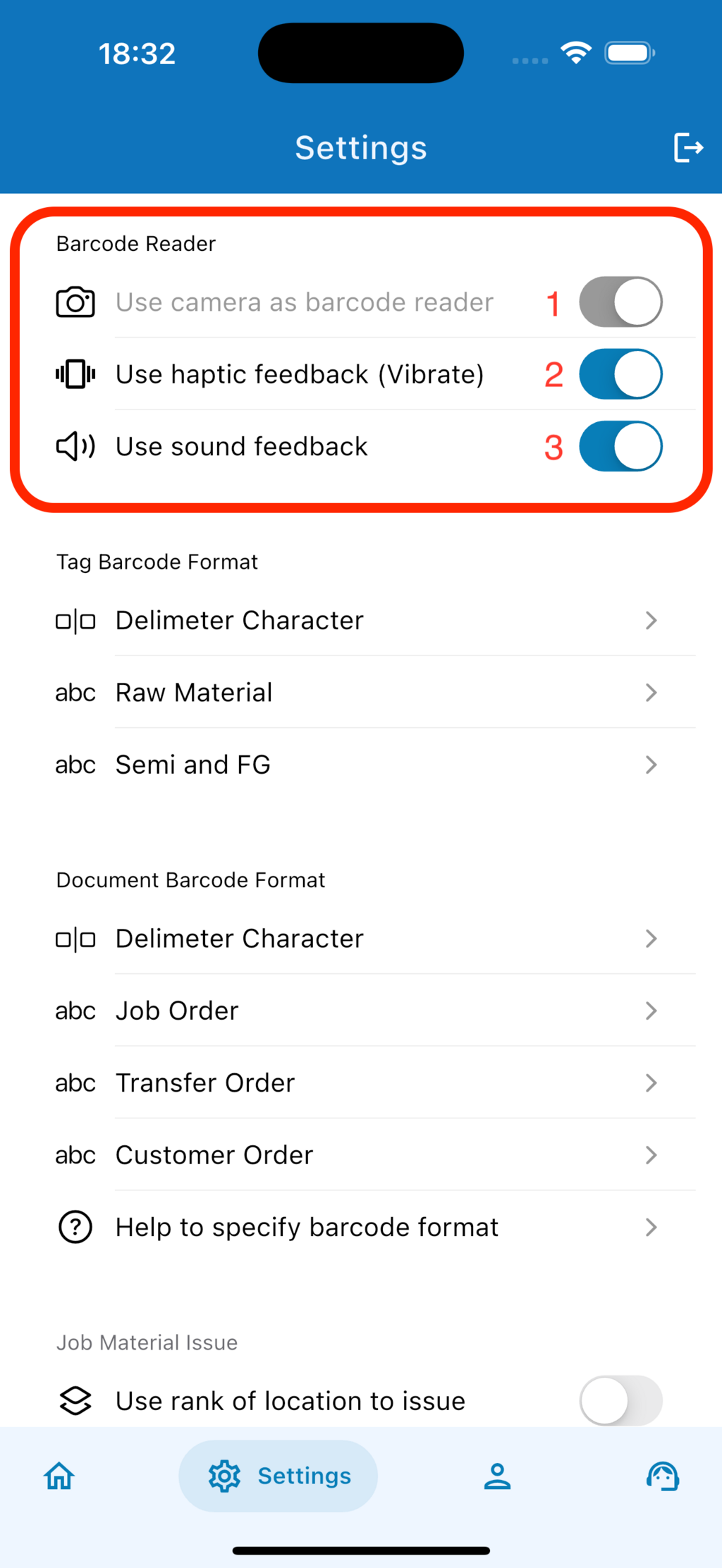The width and height of the screenshot is (722, 1568).
Task: Open the Raw Material format setting
Action: [360, 693]
